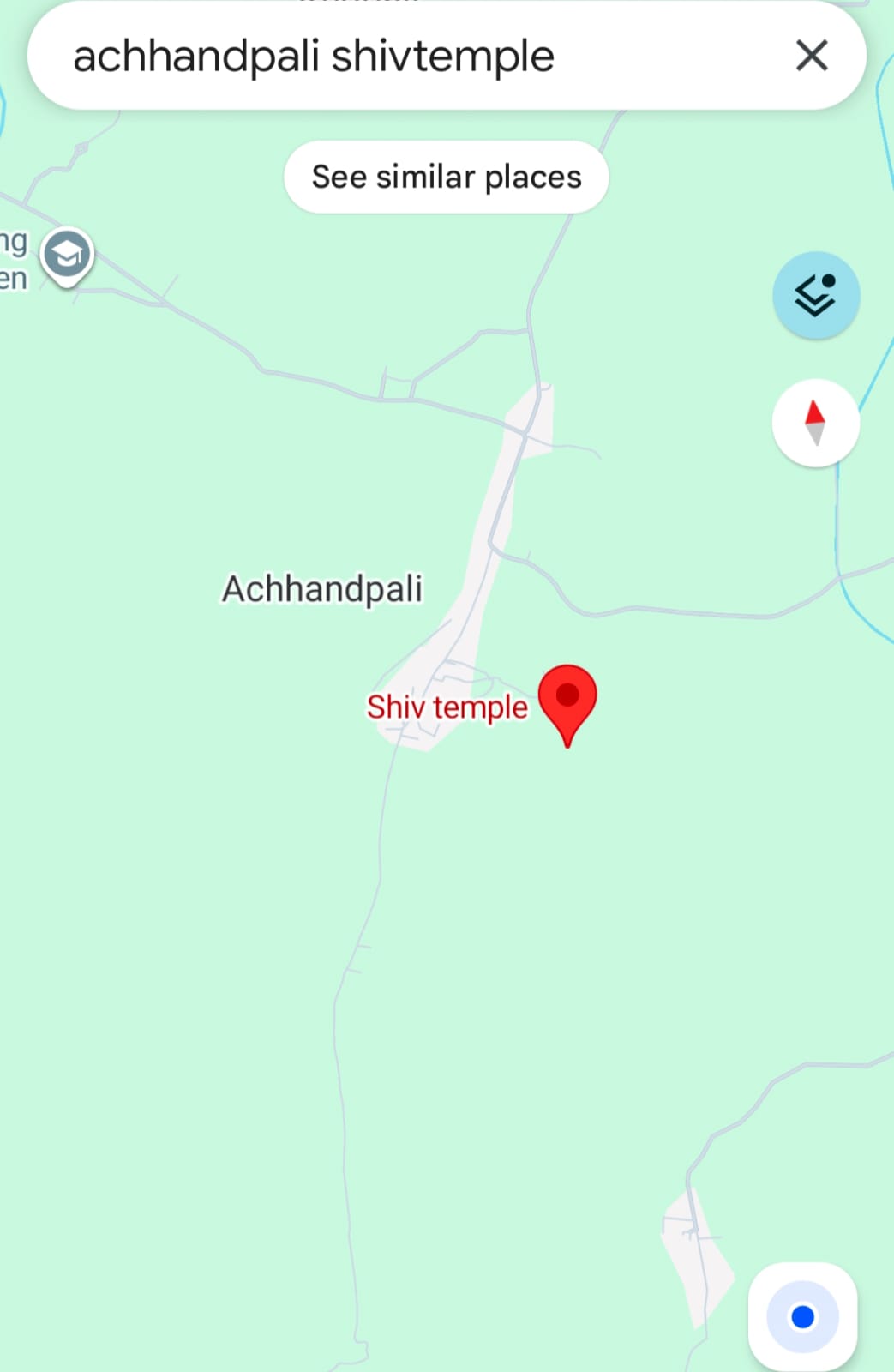Tap the compass to reorient the map
Viewport: 894px width, 1372px height.
click(x=815, y=423)
